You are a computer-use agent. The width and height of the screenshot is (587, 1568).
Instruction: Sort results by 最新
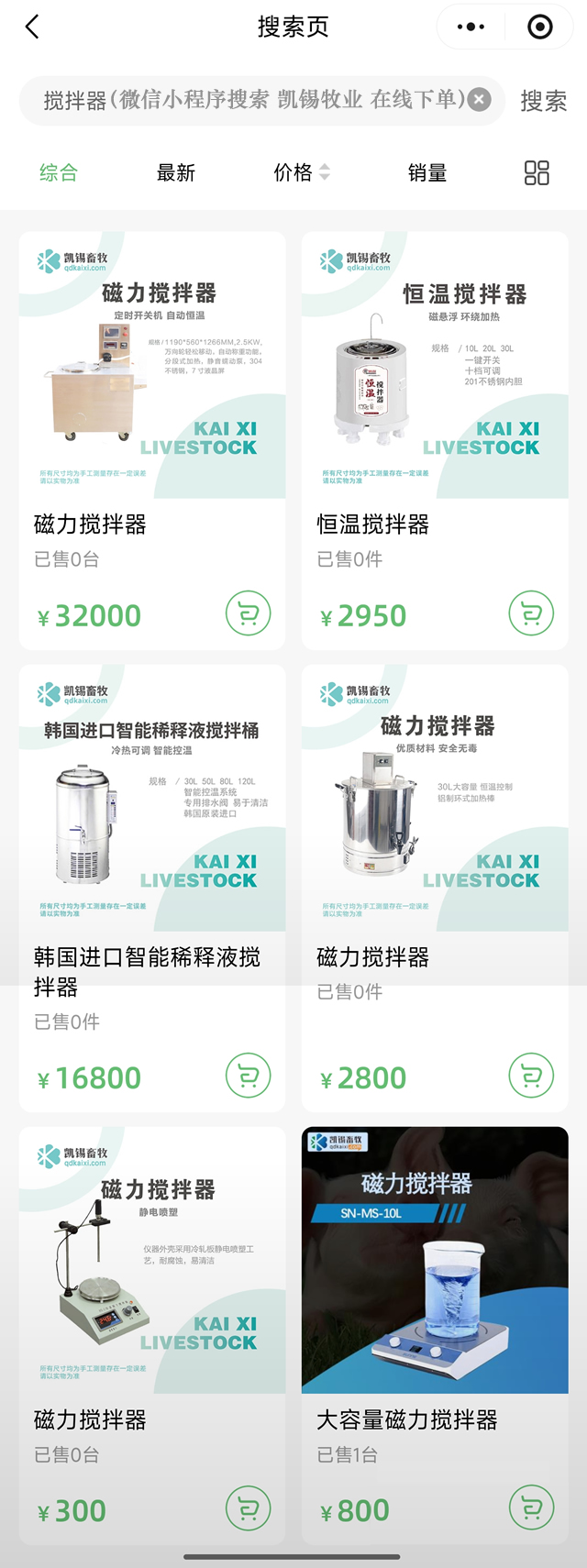tap(175, 172)
